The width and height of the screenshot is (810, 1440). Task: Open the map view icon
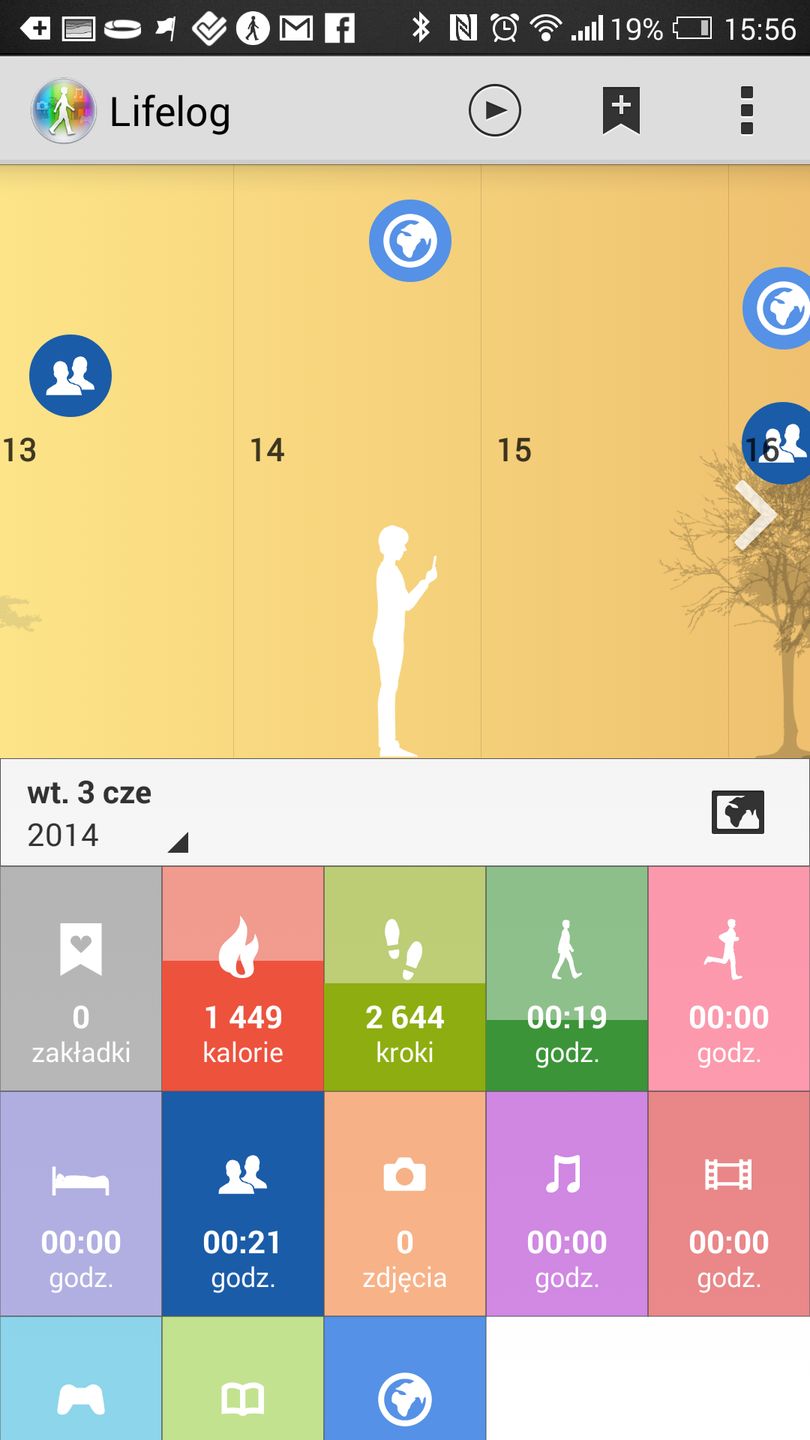click(x=738, y=812)
